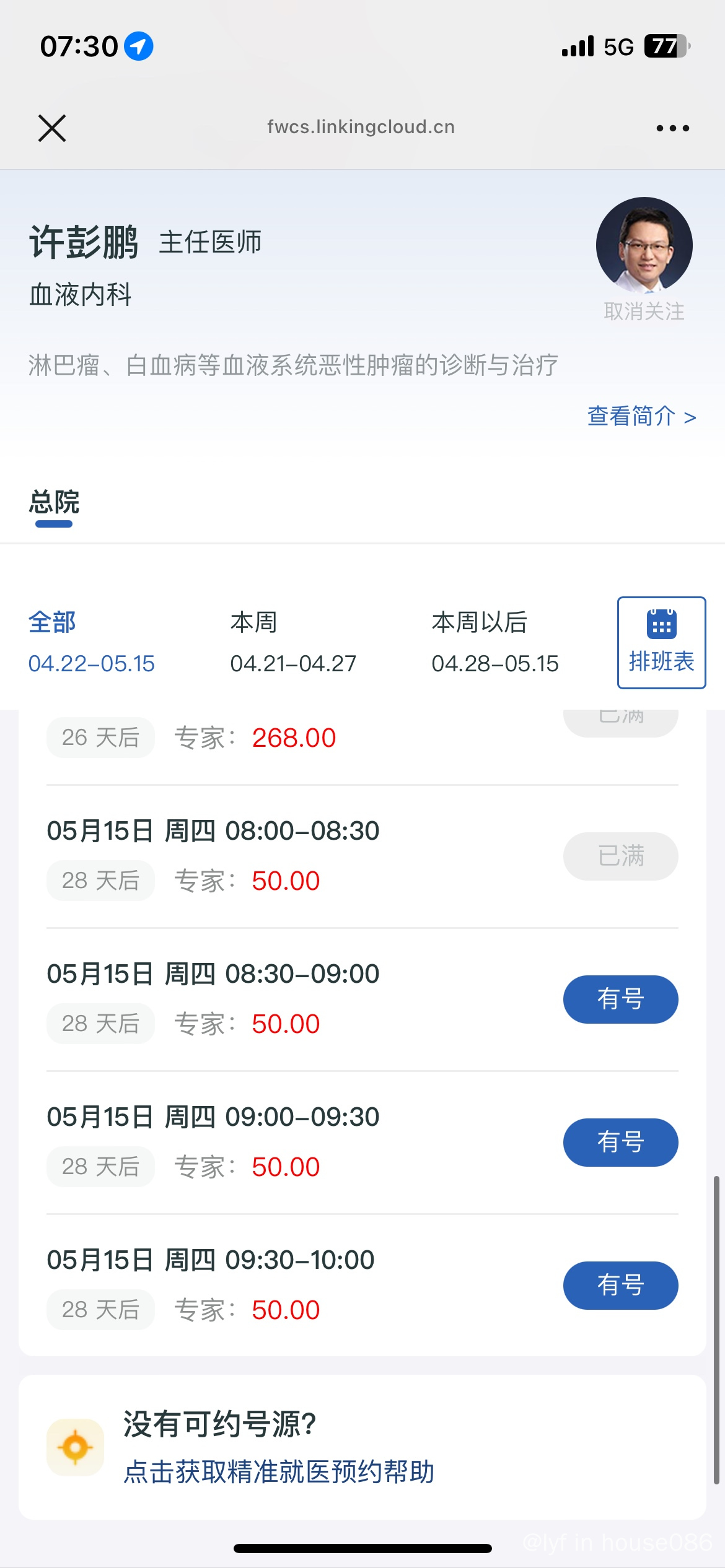The image size is (725, 1568).
Task: Switch to 本周 date range filter
Action: (293, 642)
